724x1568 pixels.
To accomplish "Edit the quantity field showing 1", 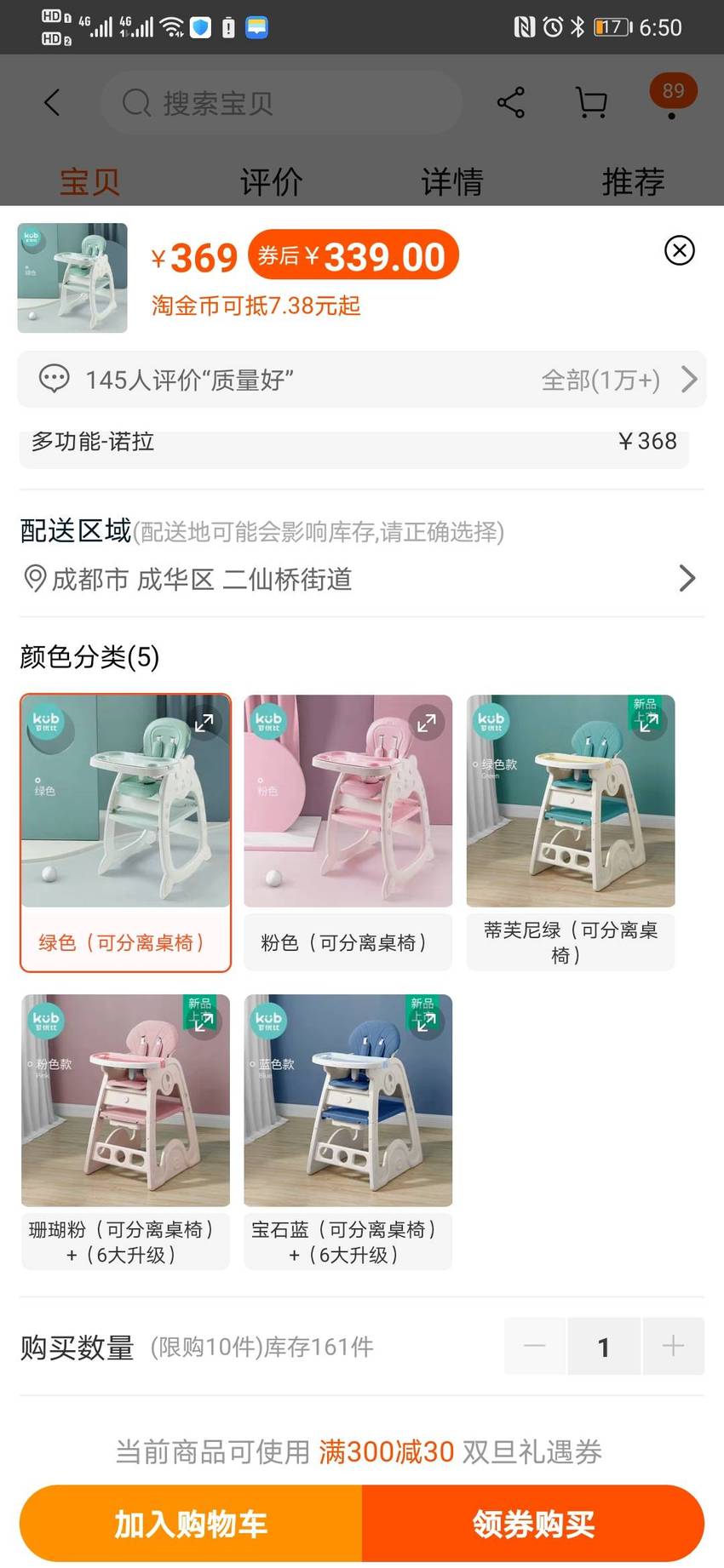I will click(x=604, y=1346).
